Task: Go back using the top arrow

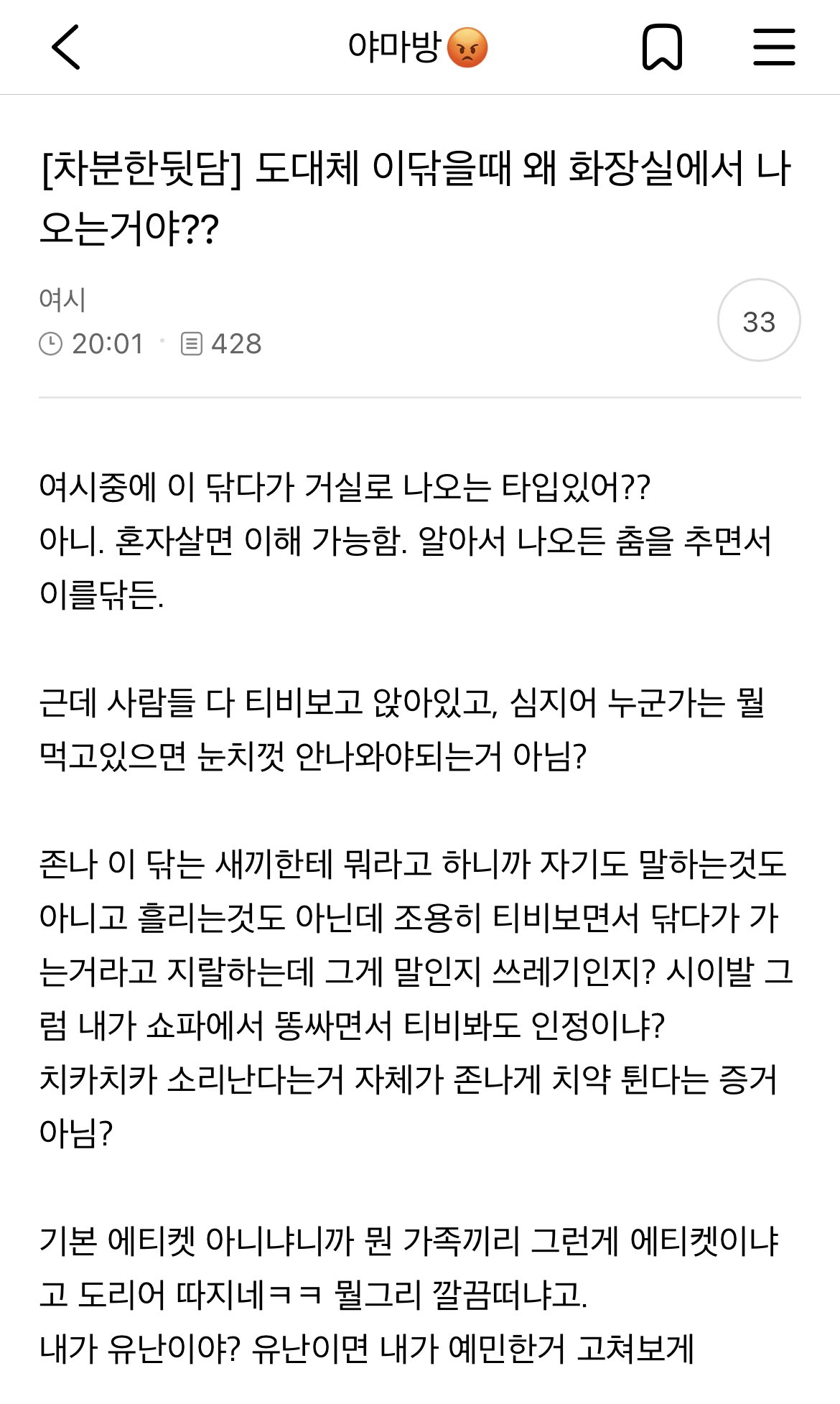Action: pos(66,47)
